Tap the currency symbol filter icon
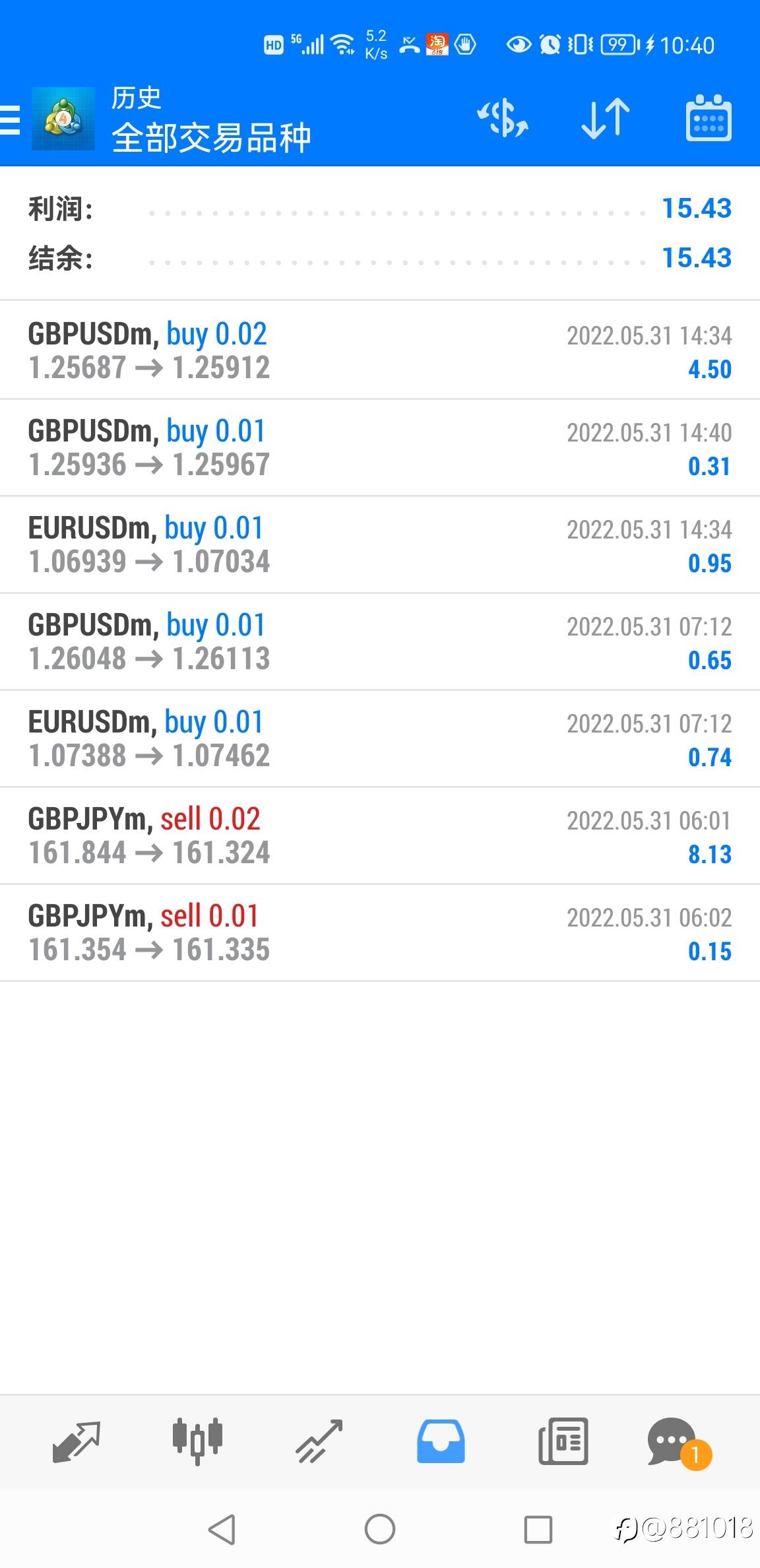 click(503, 119)
